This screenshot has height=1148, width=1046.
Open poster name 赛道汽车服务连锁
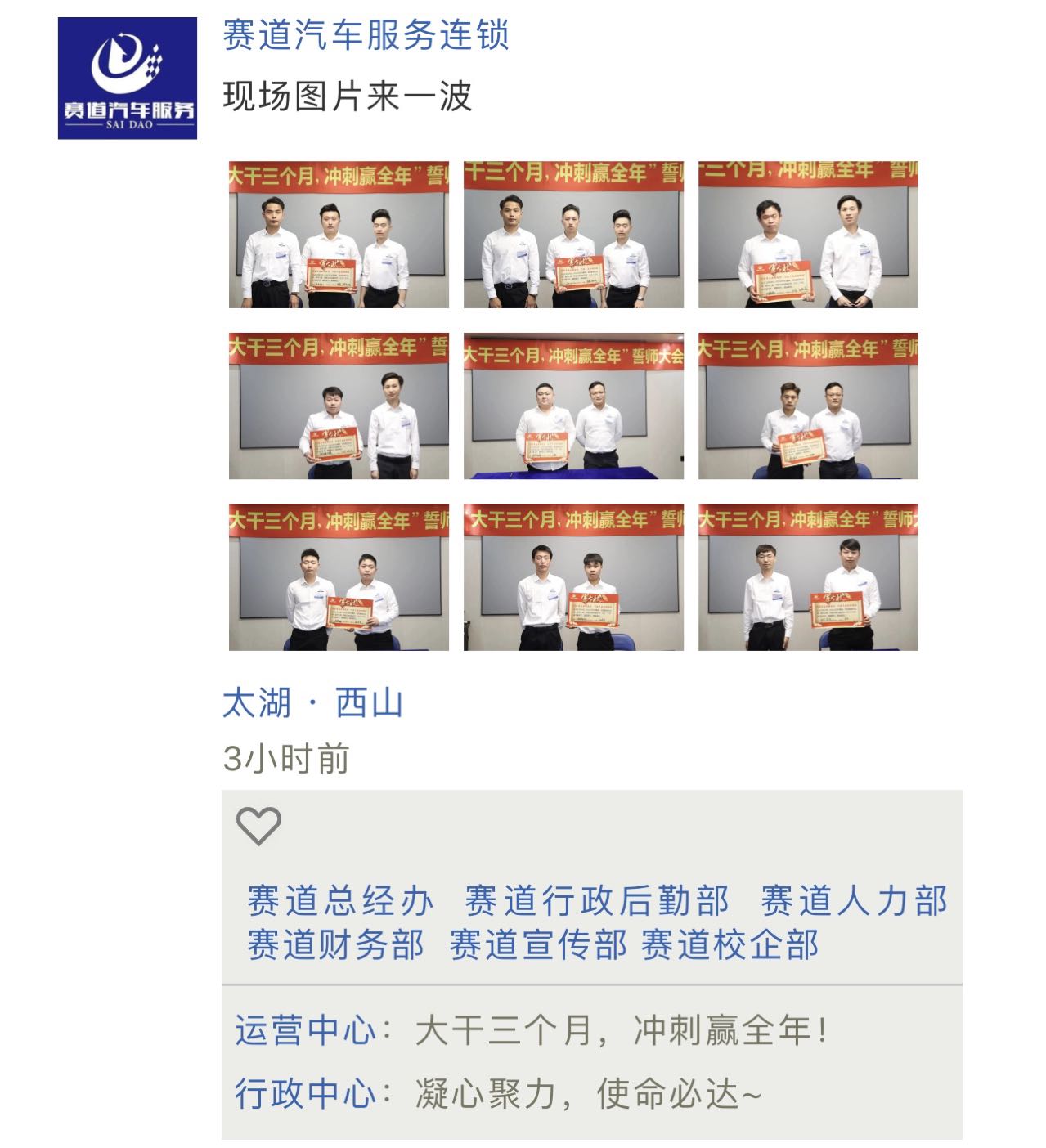[x=366, y=37]
